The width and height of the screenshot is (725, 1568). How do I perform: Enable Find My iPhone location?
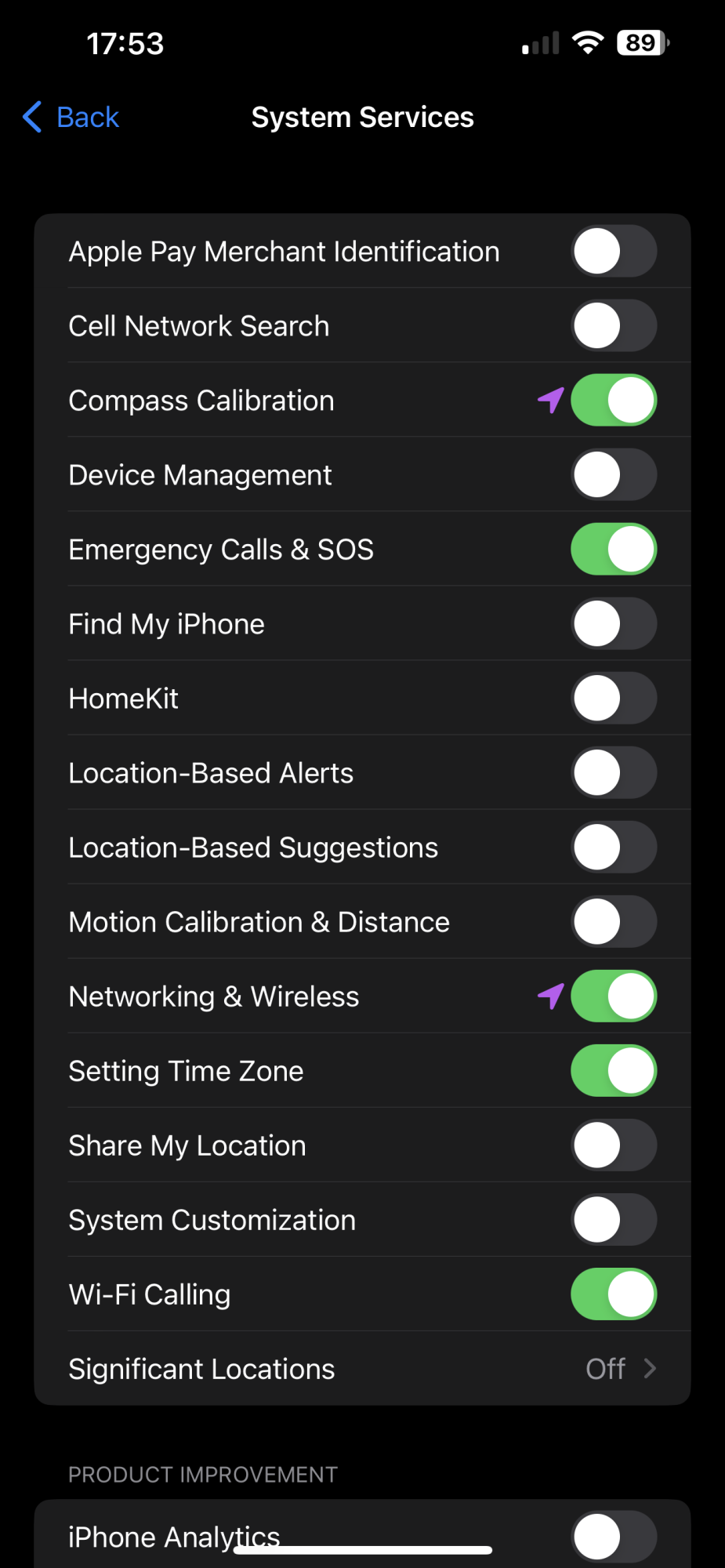pos(614,624)
